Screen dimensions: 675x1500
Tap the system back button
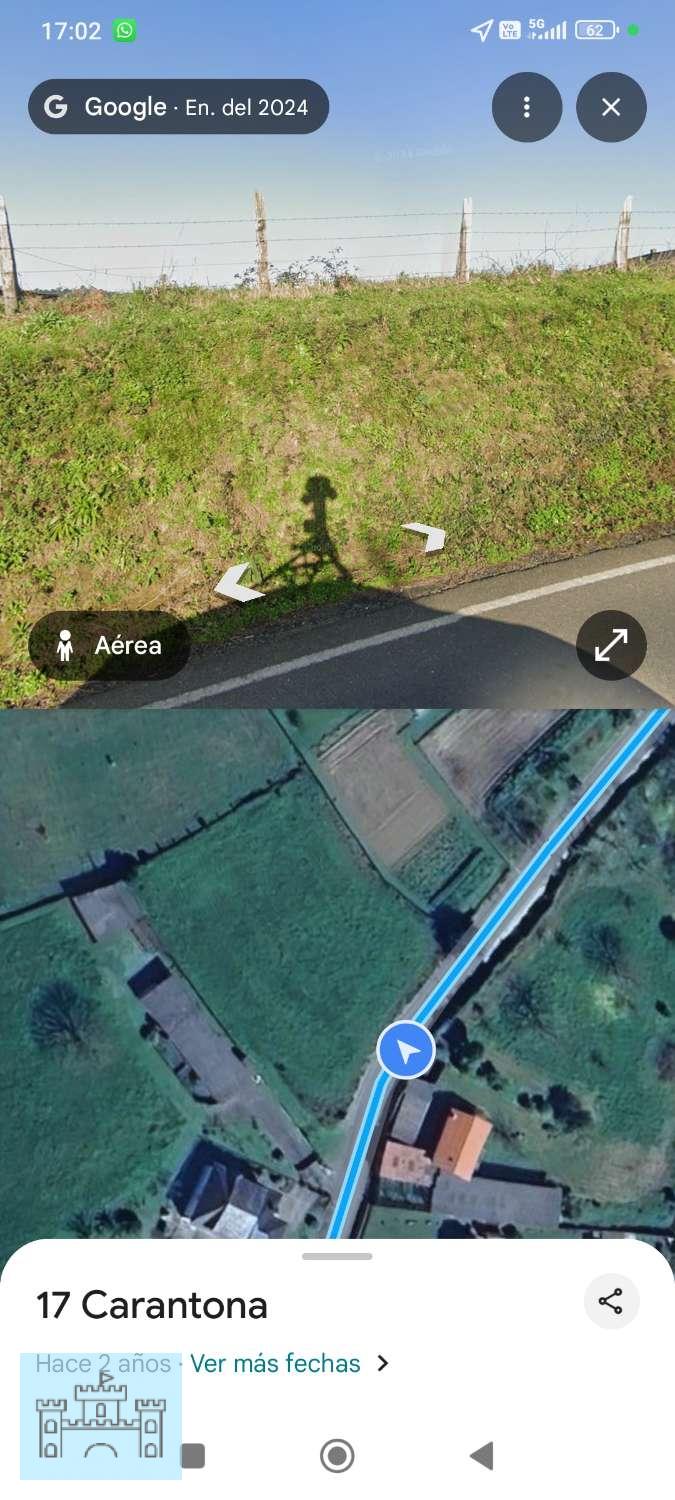pos(481,1455)
